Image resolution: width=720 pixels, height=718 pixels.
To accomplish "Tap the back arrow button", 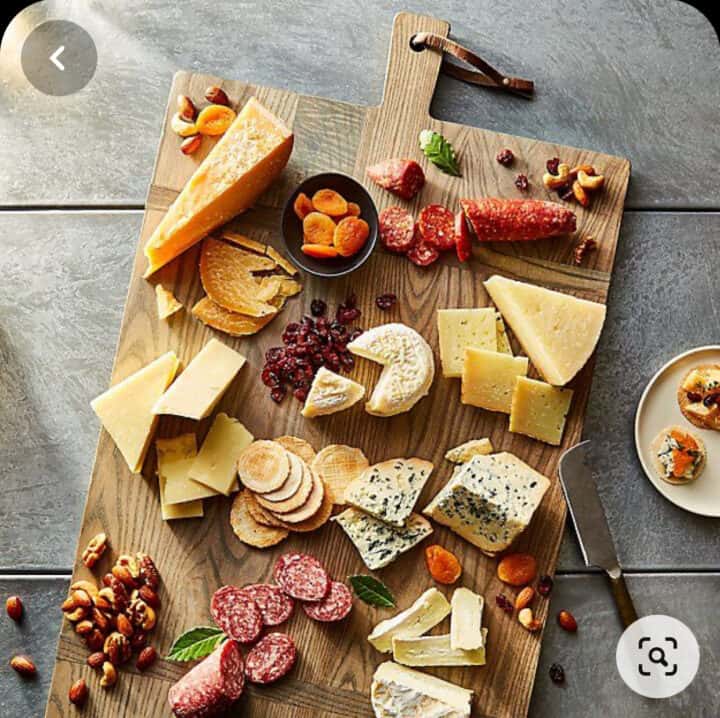I will [x=58, y=58].
